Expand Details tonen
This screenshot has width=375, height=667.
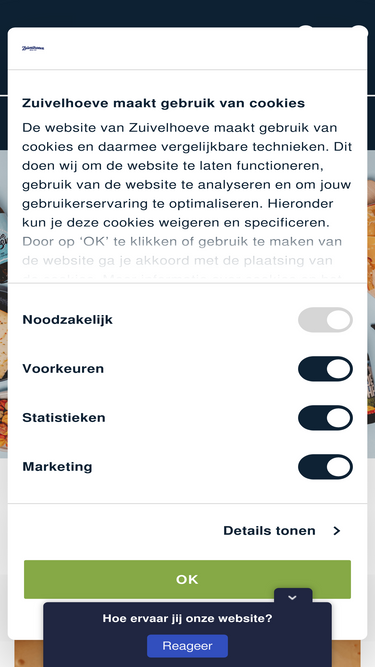coord(282,530)
